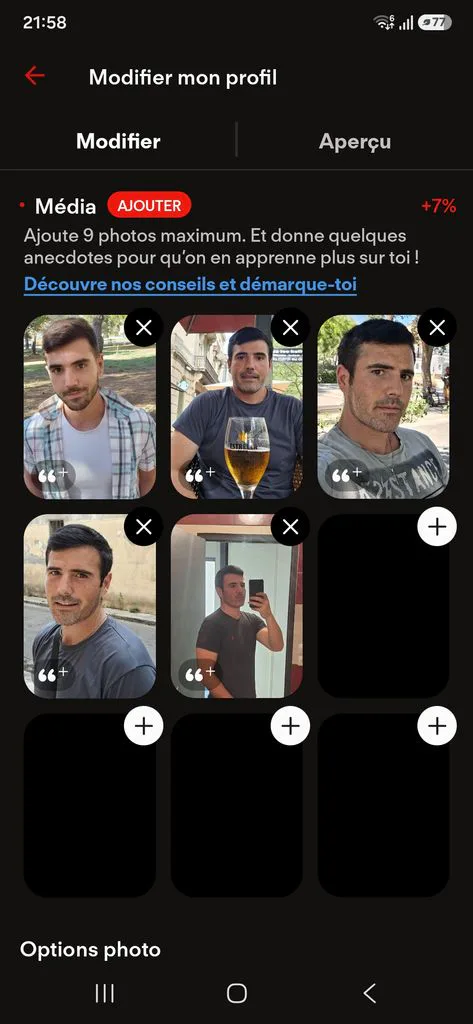Remove the photo with the grey printed tee
Screen dimensions: 473x1024
(437, 327)
